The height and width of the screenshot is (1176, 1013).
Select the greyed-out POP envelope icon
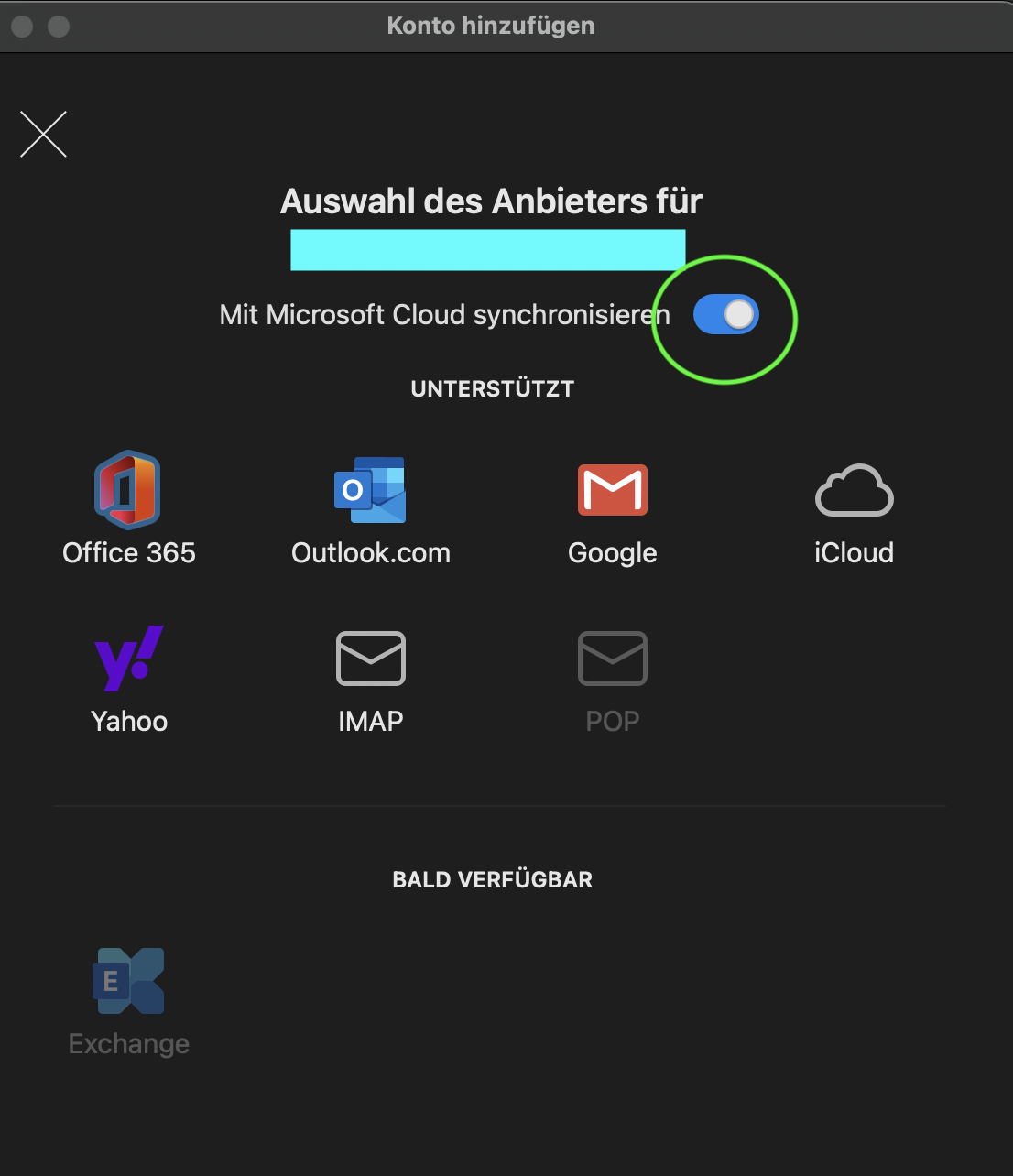613,658
